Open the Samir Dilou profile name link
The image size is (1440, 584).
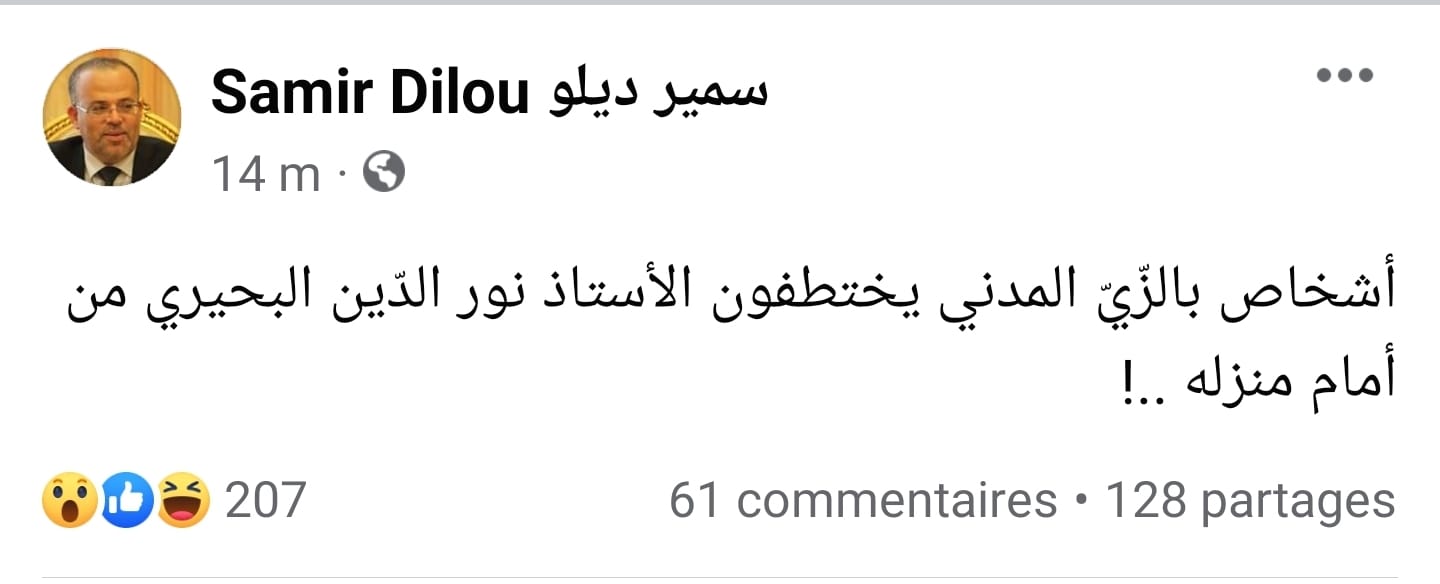488,94
